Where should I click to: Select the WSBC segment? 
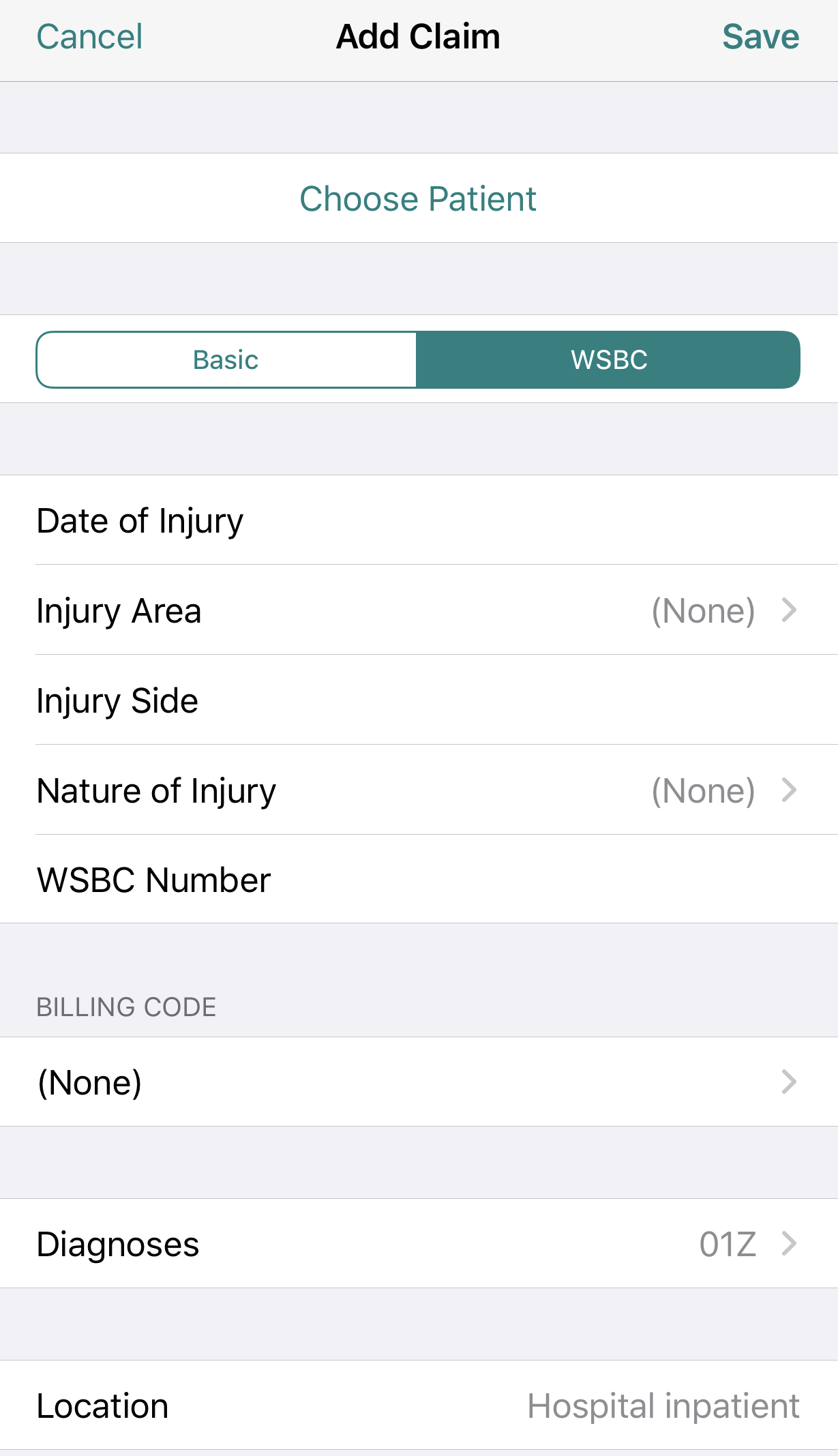(608, 359)
